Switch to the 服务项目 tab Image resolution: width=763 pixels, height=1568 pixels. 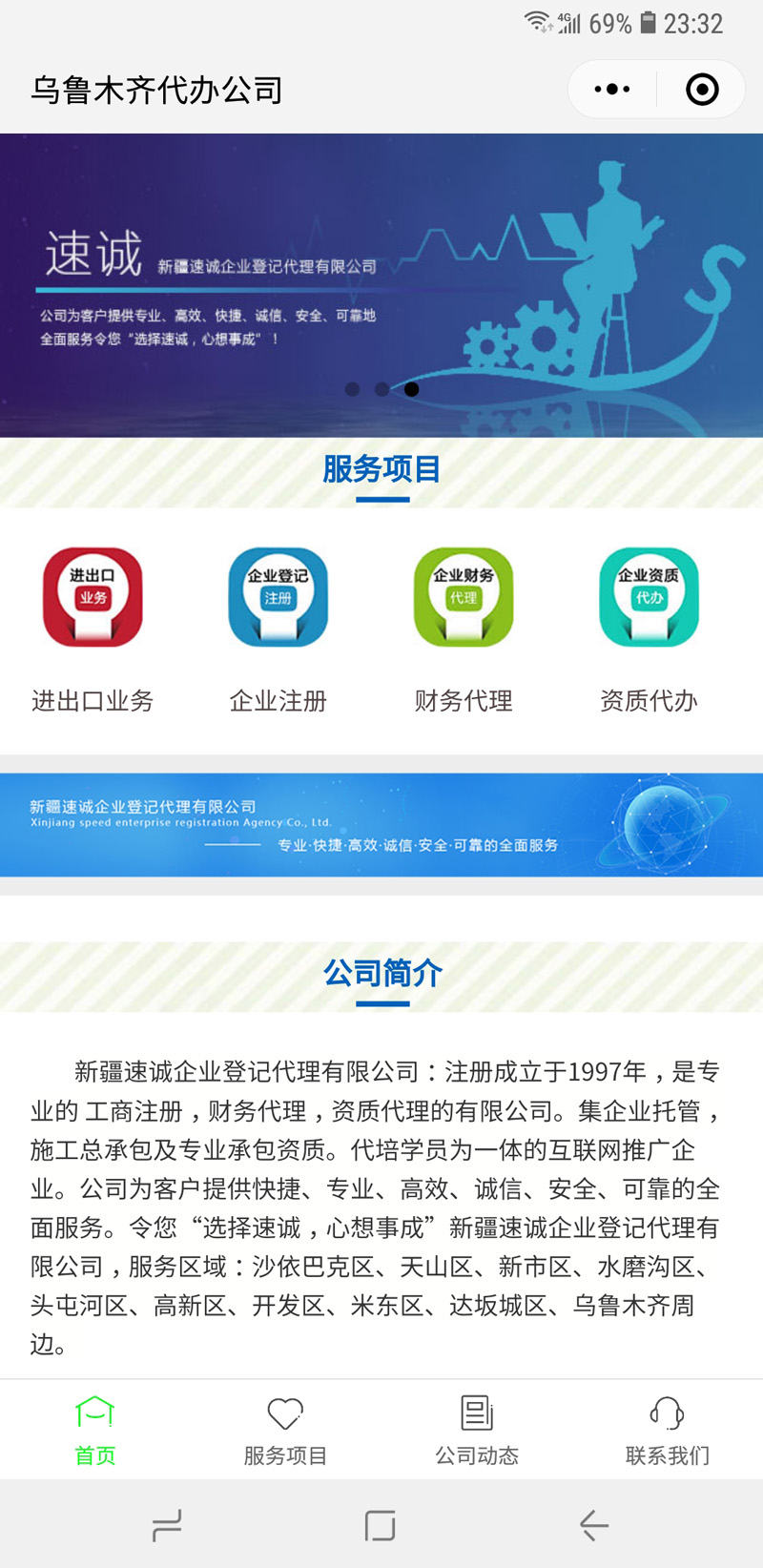(285, 1430)
